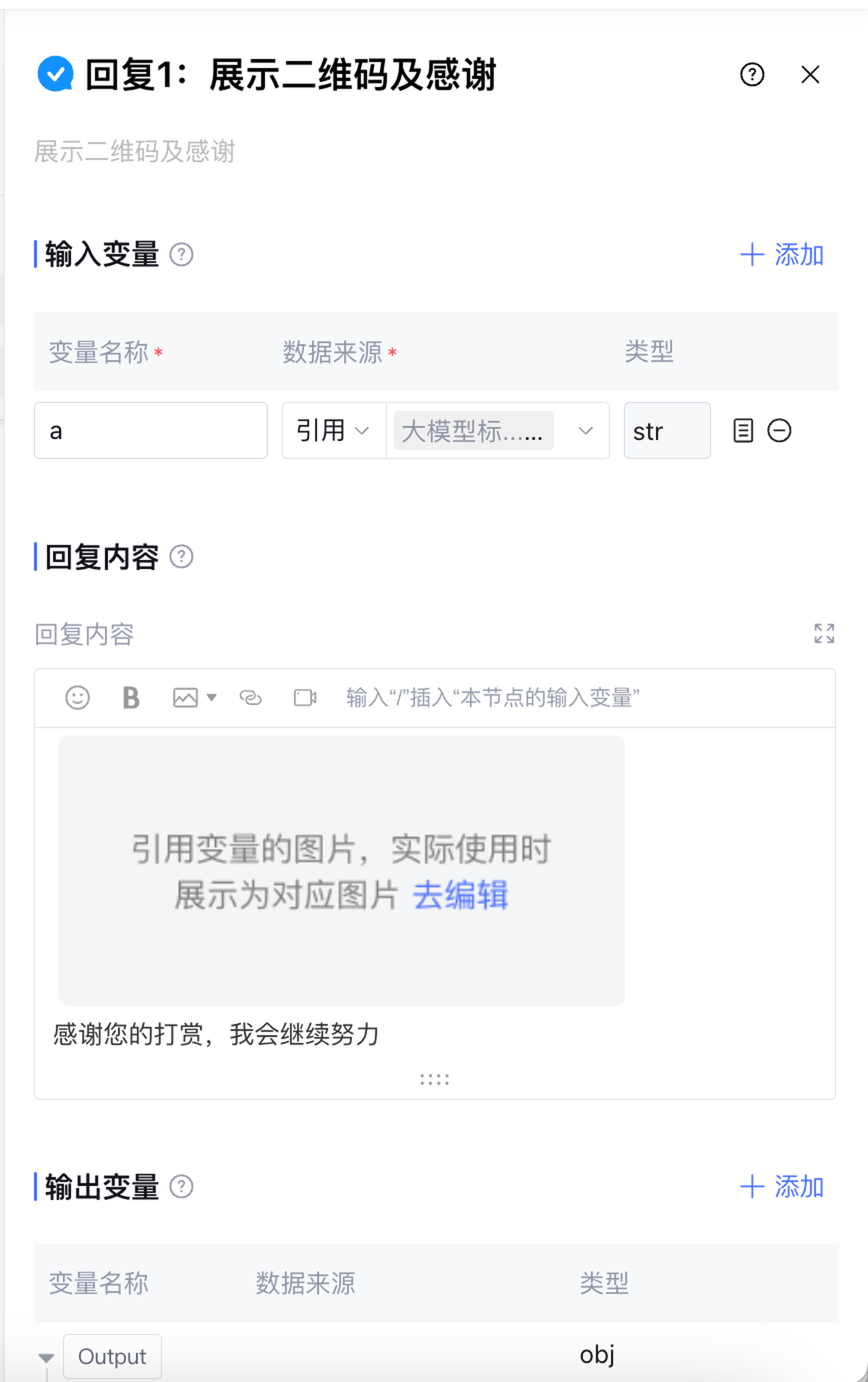Insert a link in the reply
The height and width of the screenshot is (1382, 868).
250,698
